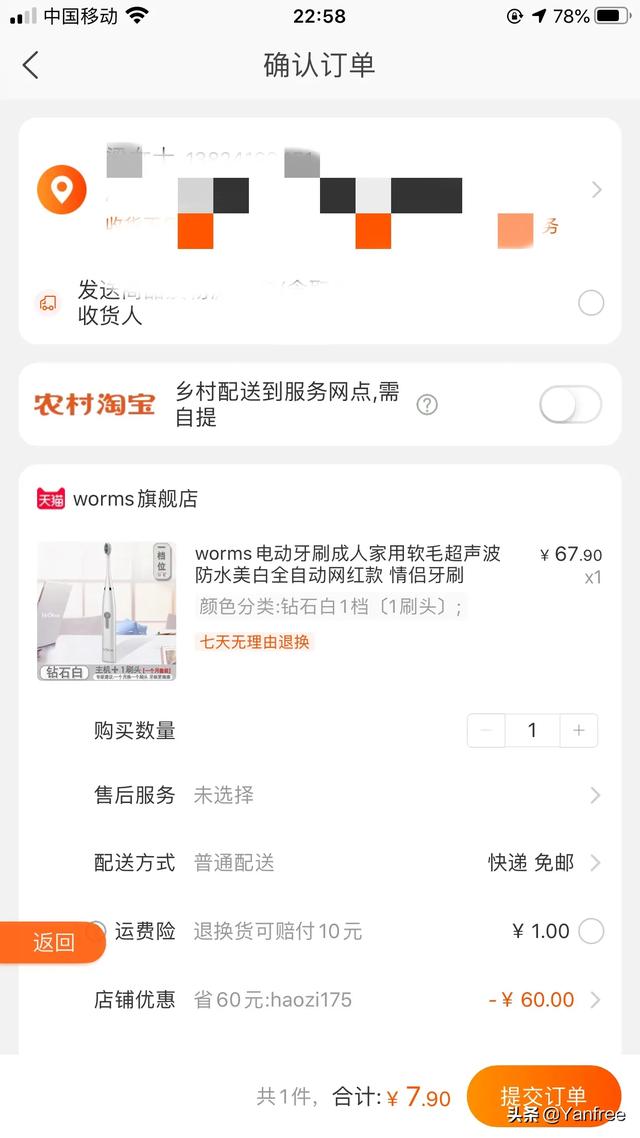Choose an option for 售后服务

click(x=400, y=796)
